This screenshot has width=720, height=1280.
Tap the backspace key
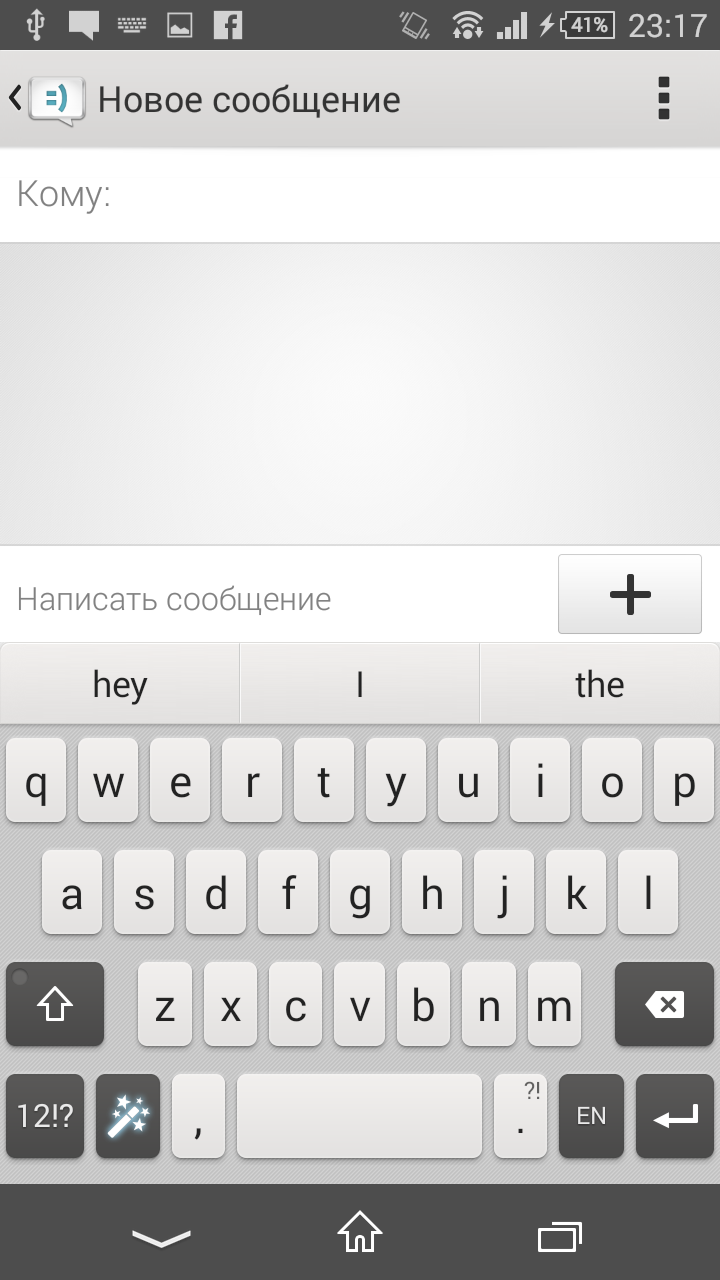click(x=664, y=1004)
